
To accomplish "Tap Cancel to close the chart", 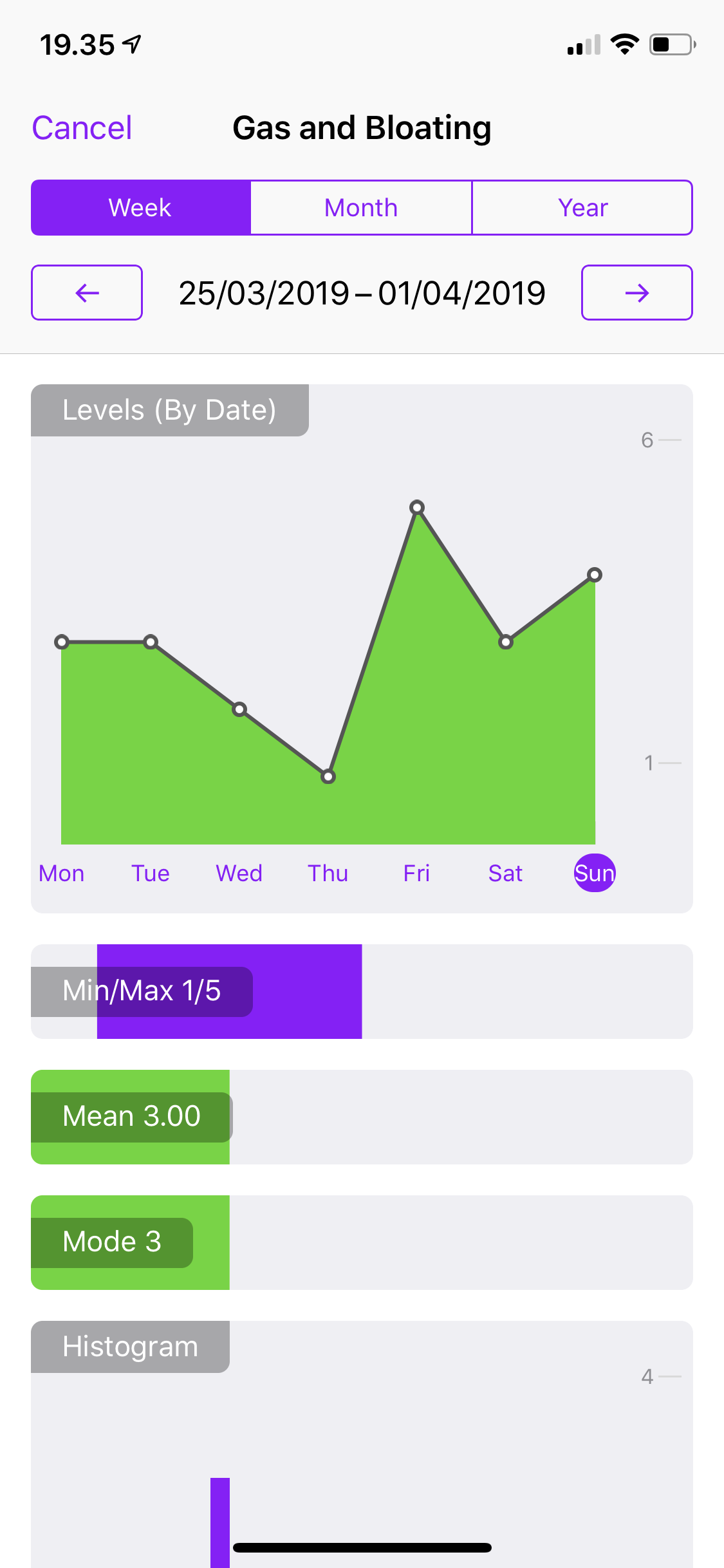I will pos(82,128).
